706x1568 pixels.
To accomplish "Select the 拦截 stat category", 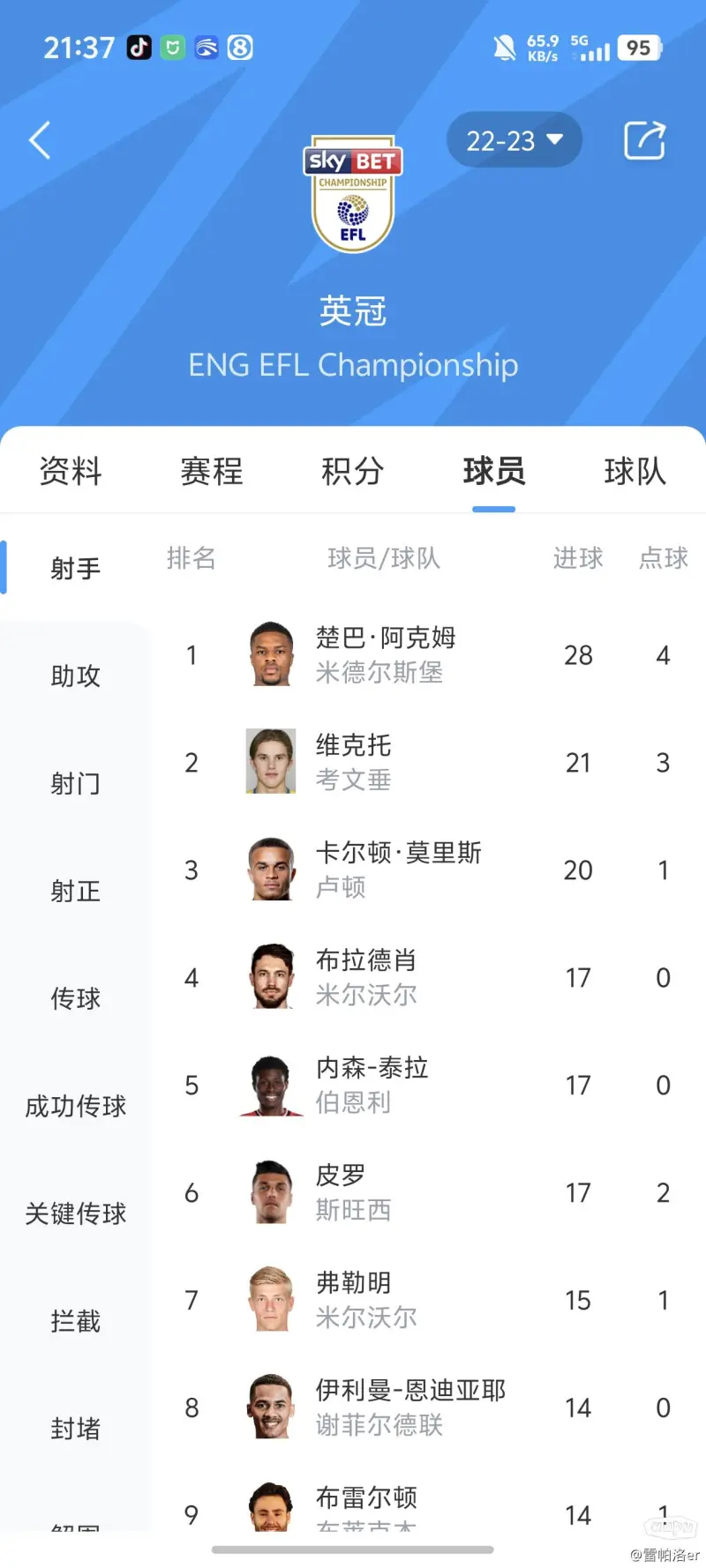I will [76, 1321].
